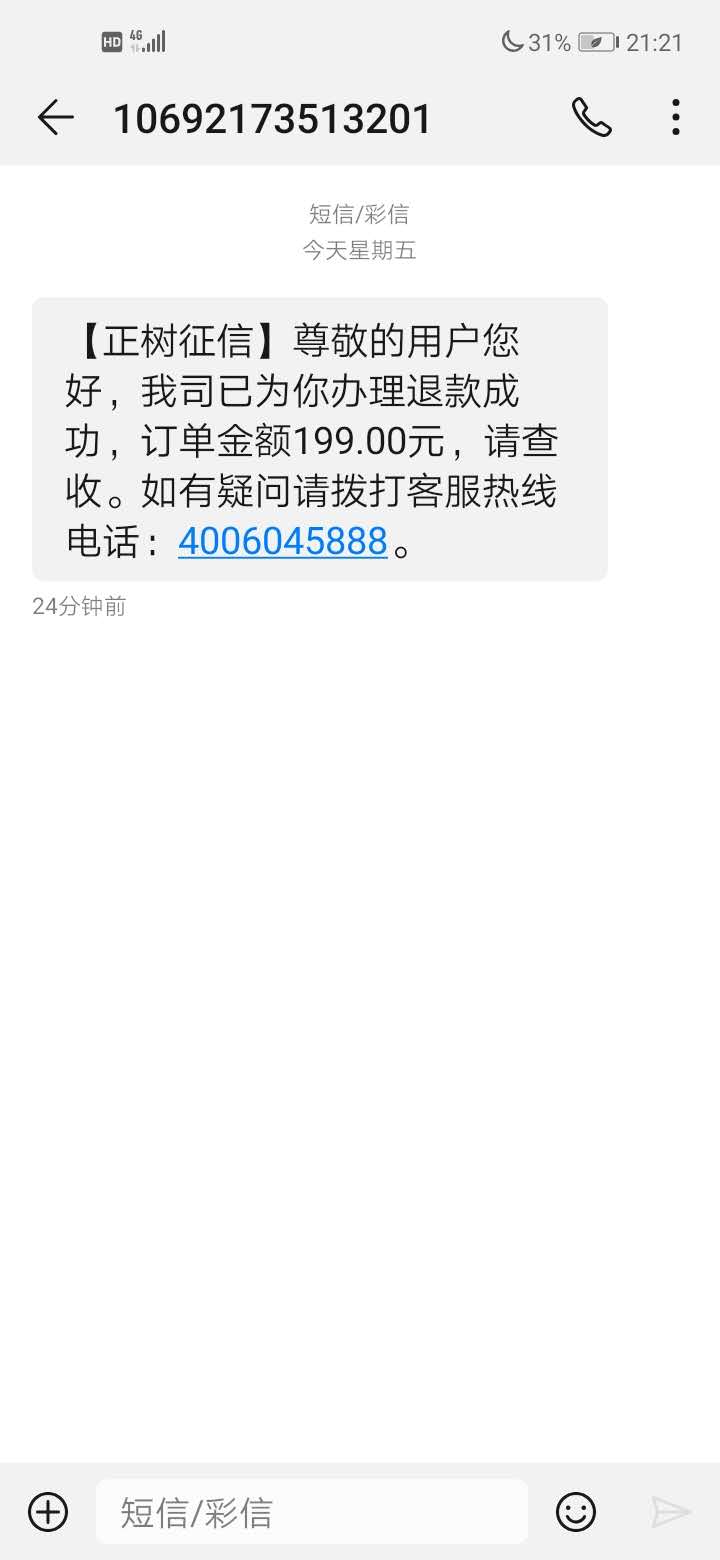Tap the phone number link 4006045888
This screenshot has height=1560, width=720.
[282, 541]
